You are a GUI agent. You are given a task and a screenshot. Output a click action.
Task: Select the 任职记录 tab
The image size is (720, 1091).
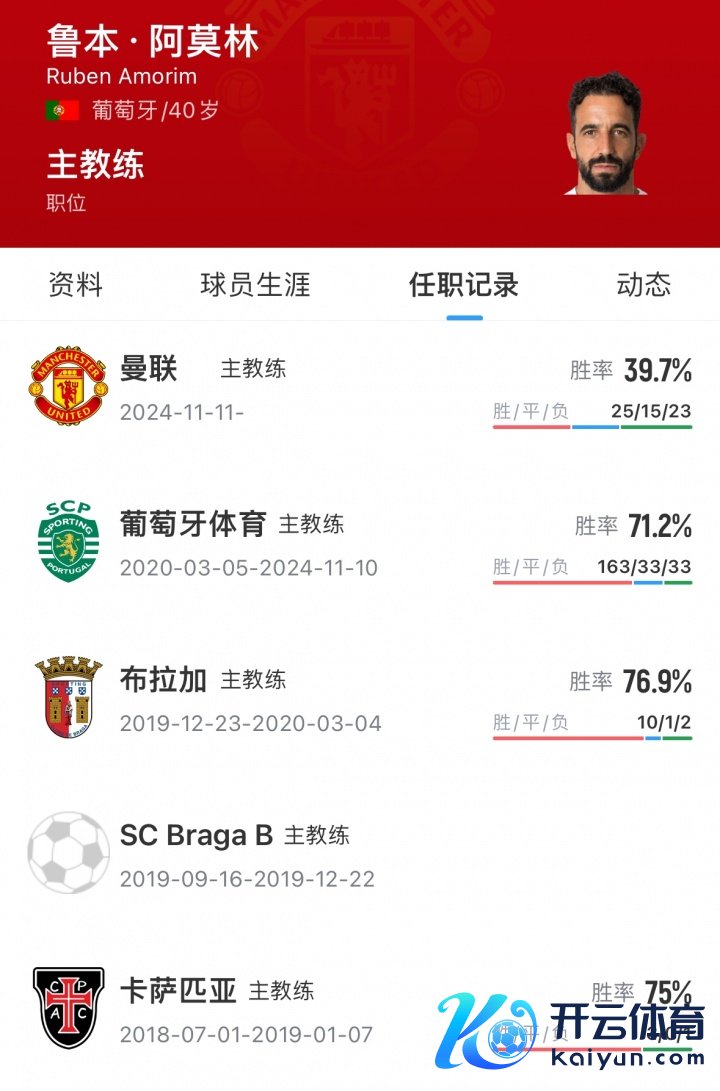464,285
